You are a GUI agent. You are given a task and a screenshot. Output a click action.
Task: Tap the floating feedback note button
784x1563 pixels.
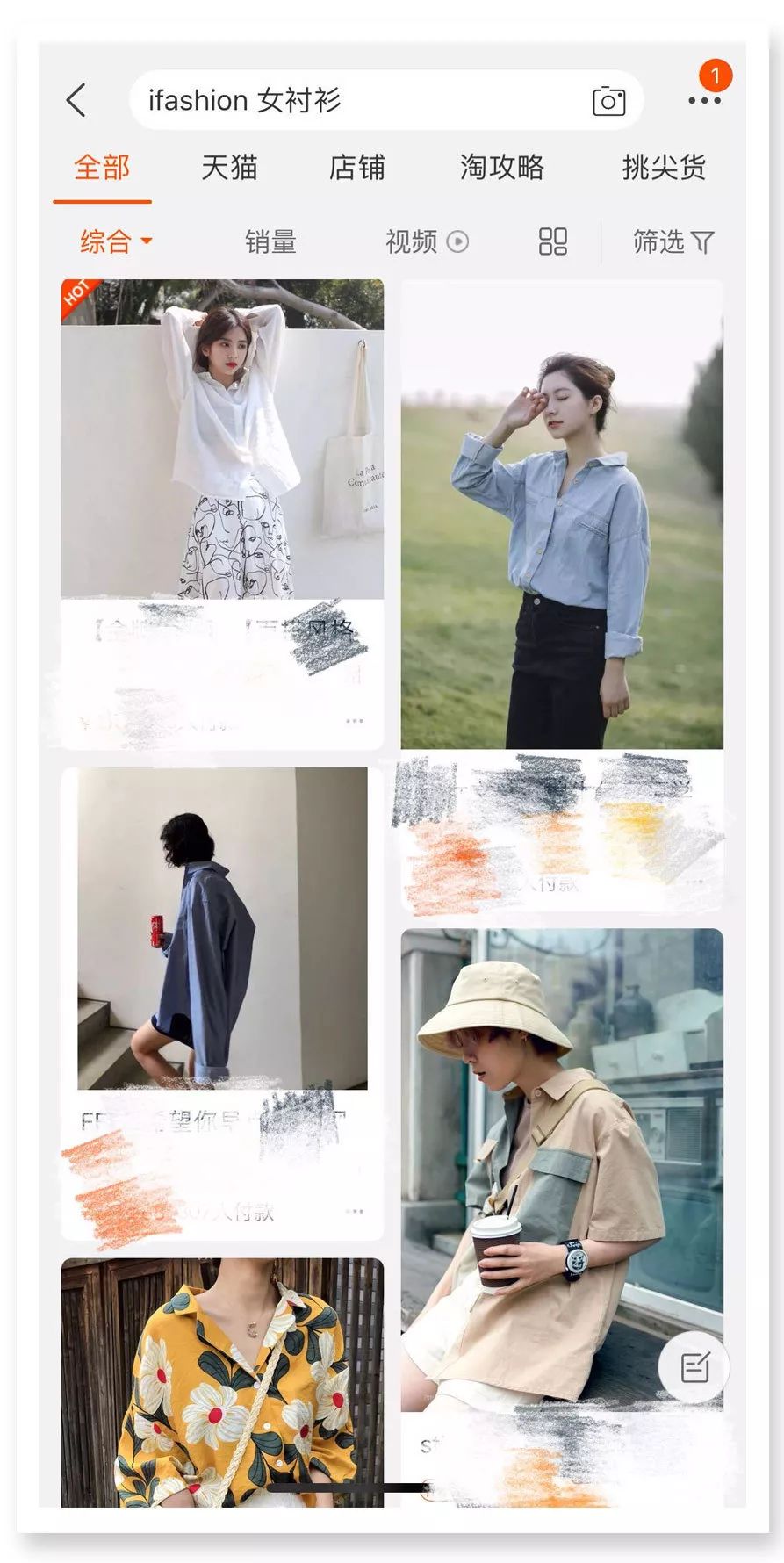pos(694,1366)
